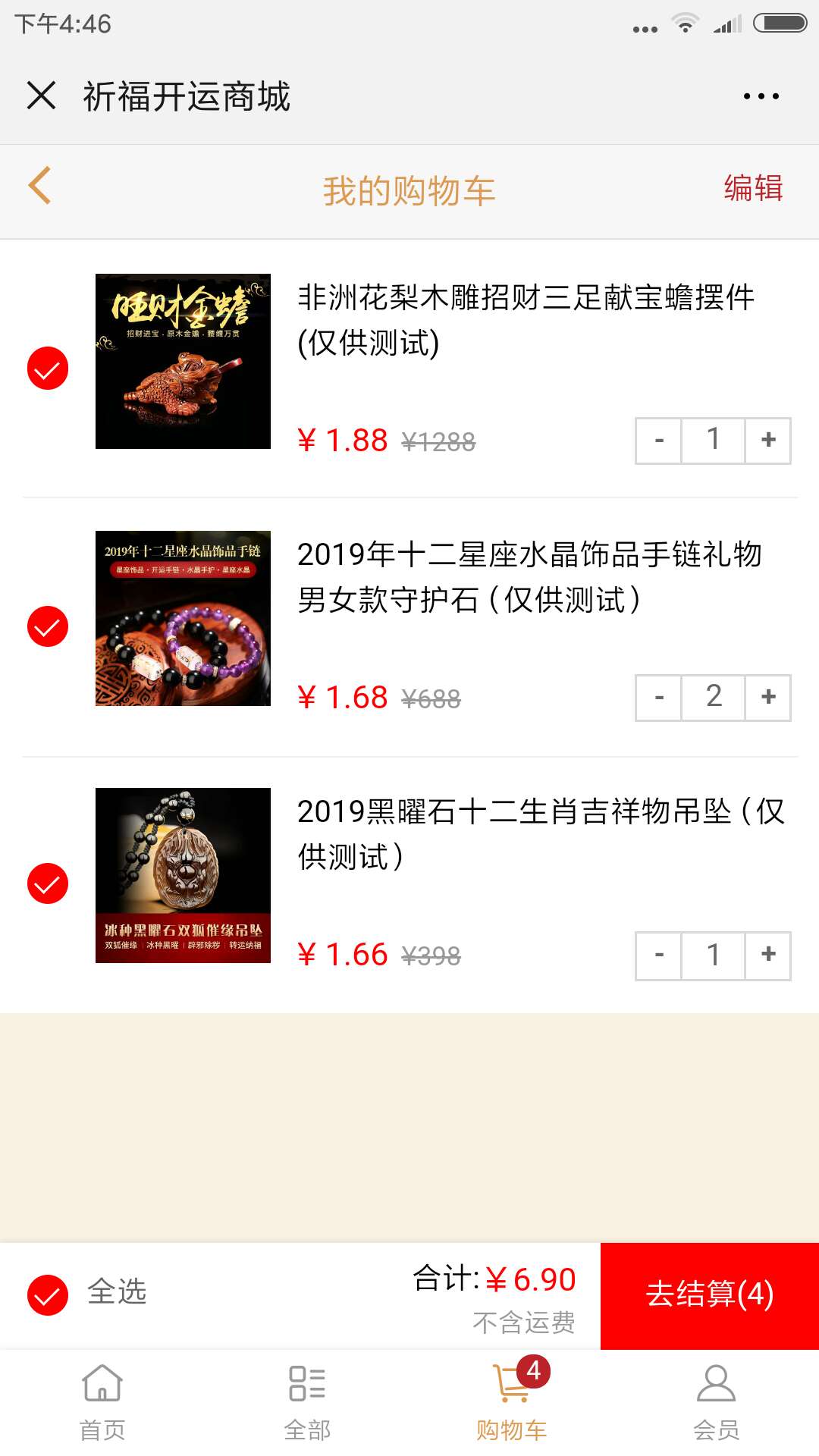819x1456 pixels.
Task: Tap 编辑 to edit the cart
Action: (753, 188)
